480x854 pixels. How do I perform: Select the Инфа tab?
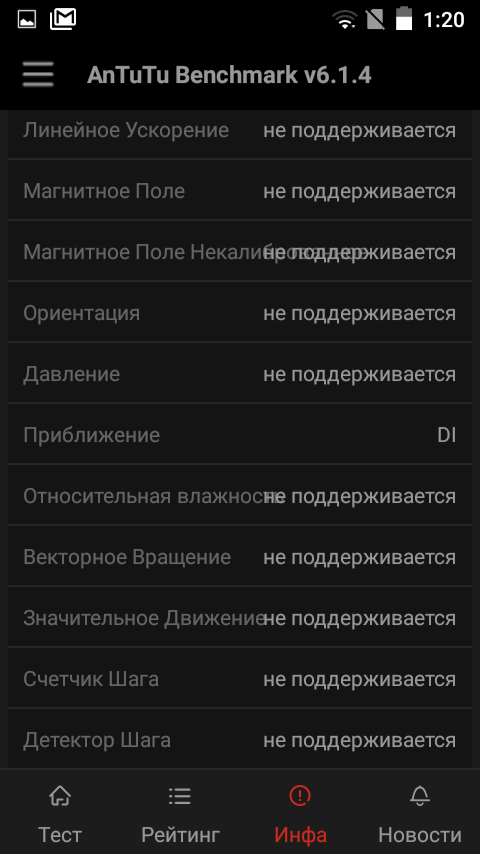[x=300, y=812]
